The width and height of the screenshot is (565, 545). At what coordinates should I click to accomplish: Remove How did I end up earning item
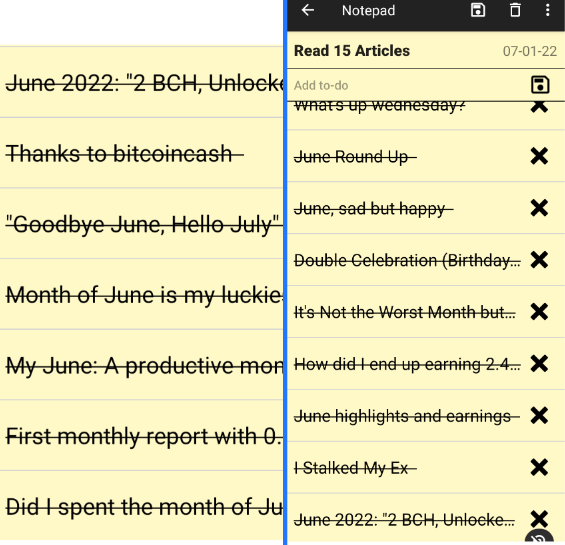coord(539,364)
